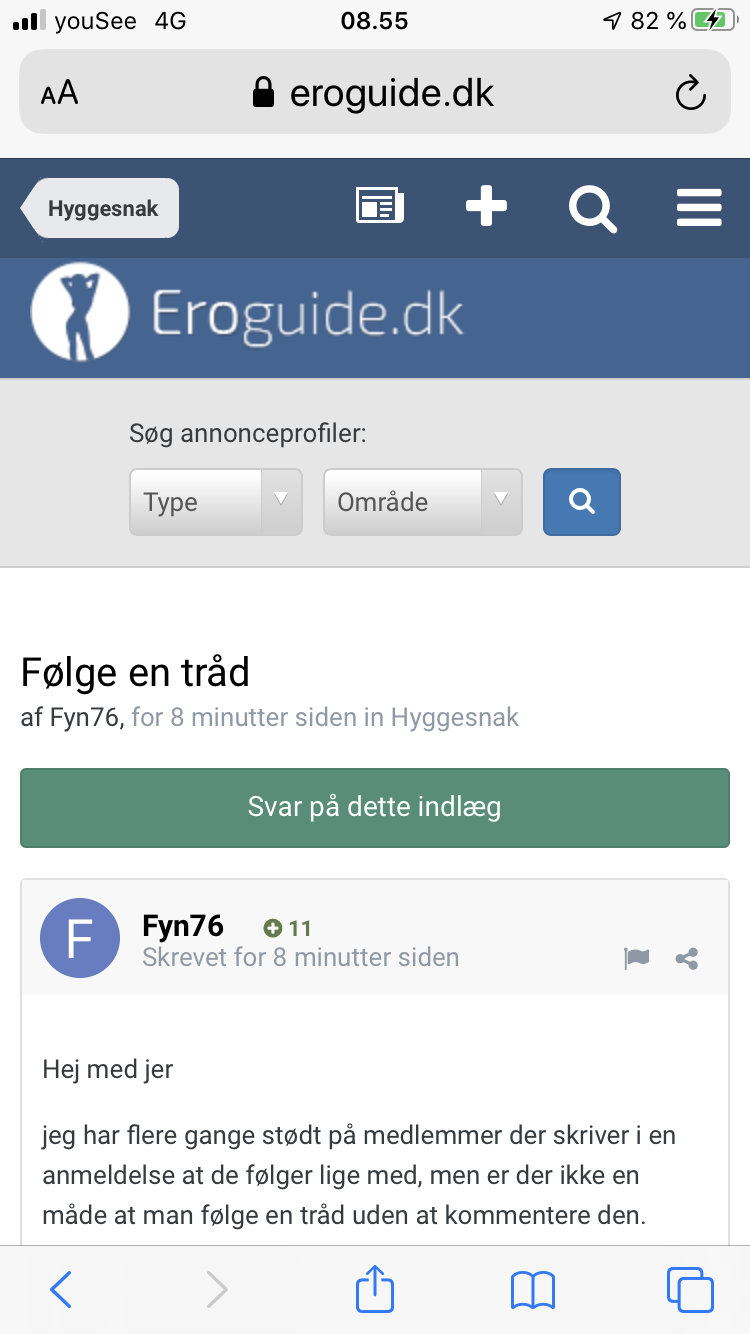The height and width of the screenshot is (1334, 750).
Task: Navigate back in Safari toolbar
Action: (x=62, y=1289)
